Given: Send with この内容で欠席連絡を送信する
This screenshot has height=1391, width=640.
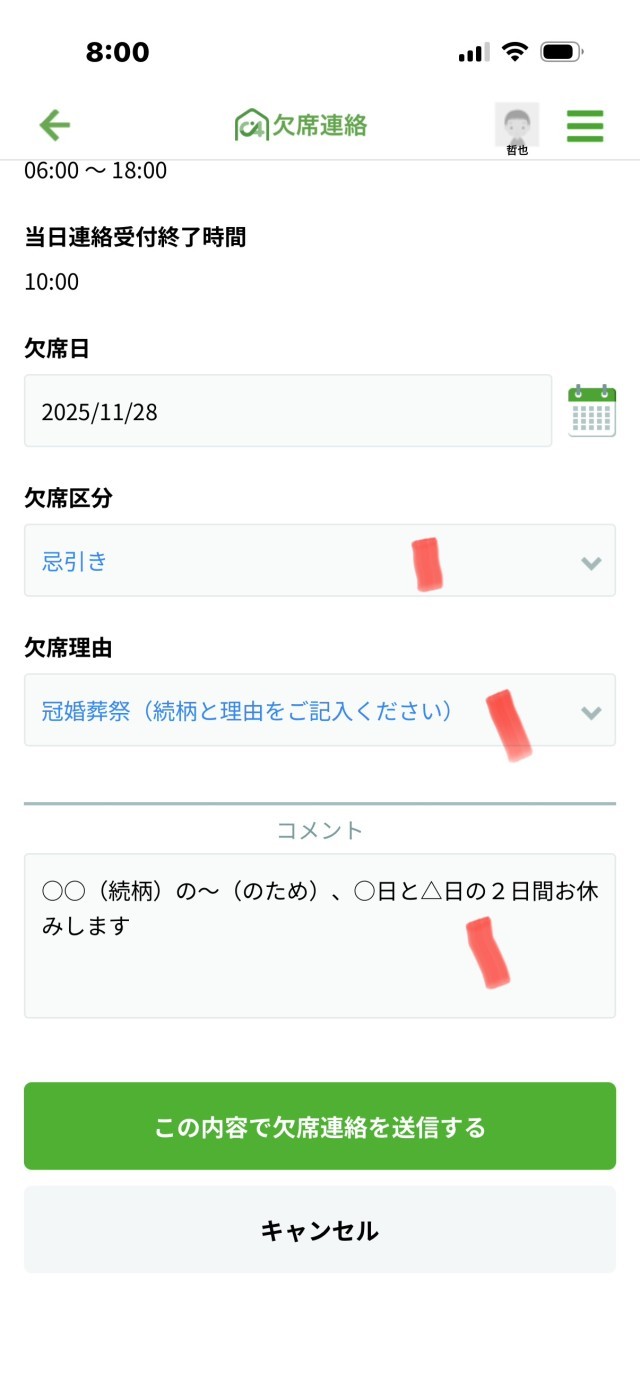Looking at the screenshot, I should pos(319,1126).
